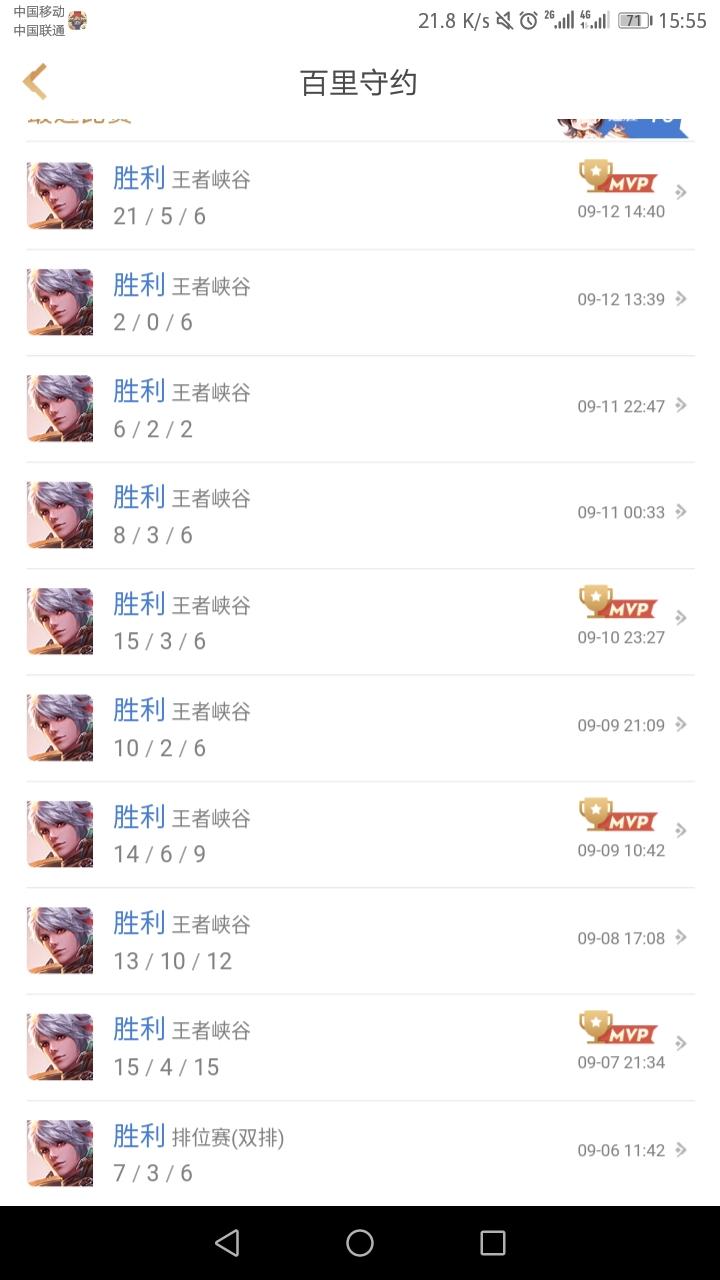The height and width of the screenshot is (1280, 720).
Task: Open the recent apps view
Action: 493,1243
